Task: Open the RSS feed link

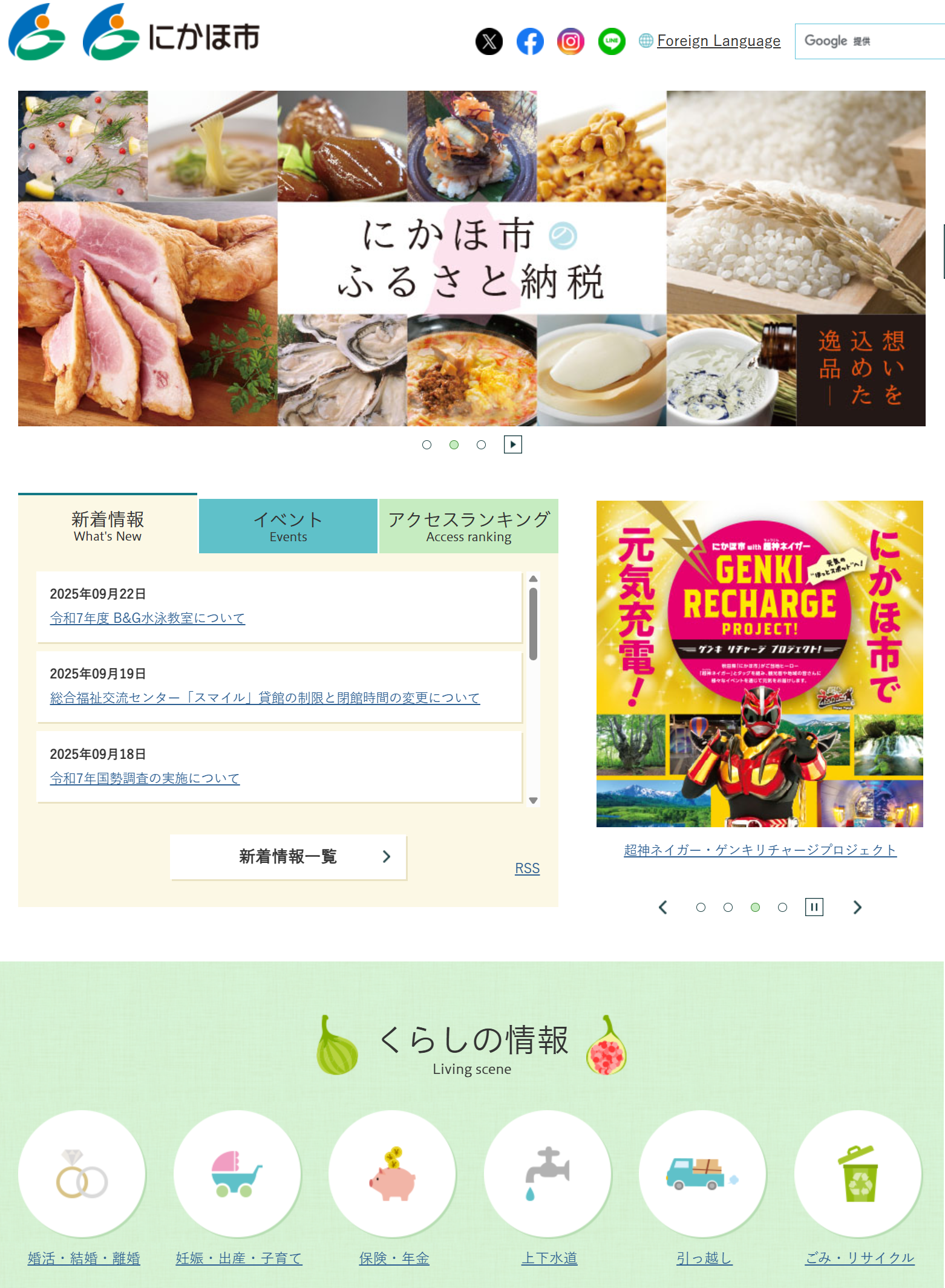Action: (527, 868)
